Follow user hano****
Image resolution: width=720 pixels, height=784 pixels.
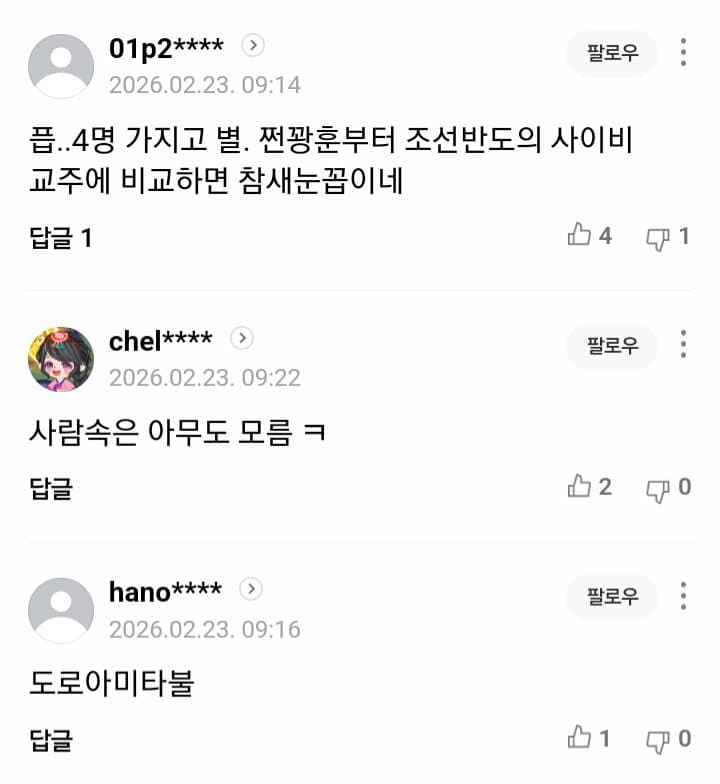(612, 597)
